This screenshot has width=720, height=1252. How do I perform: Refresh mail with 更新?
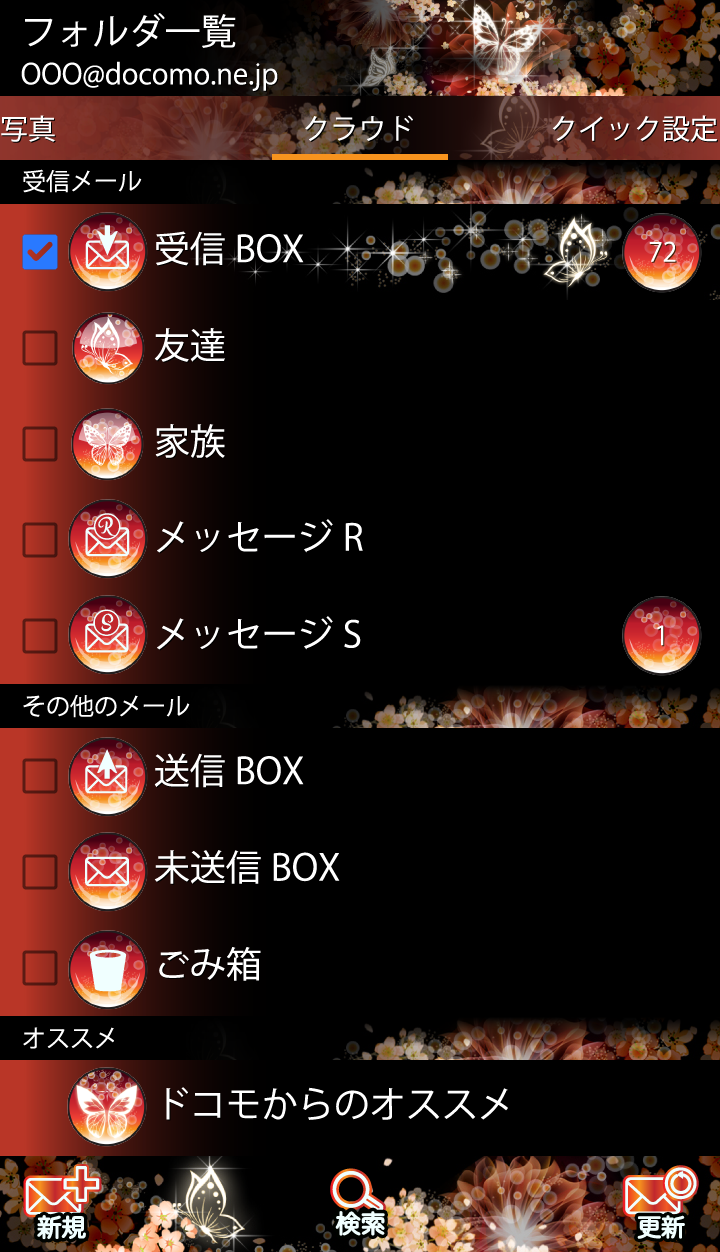tap(660, 1205)
